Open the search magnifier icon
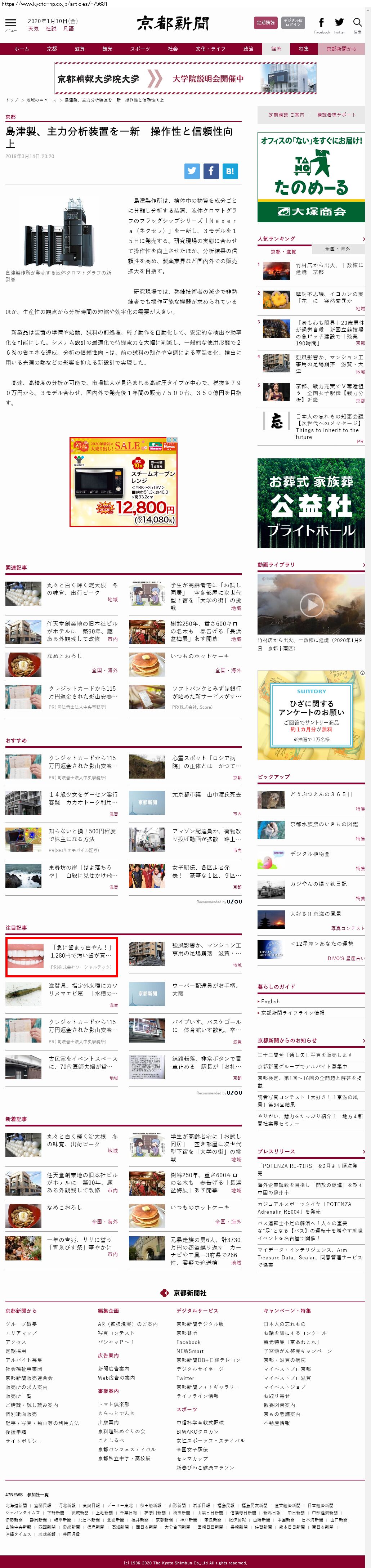The width and height of the screenshot is (371, 1568). pyautogui.click(x=357, y=23)
